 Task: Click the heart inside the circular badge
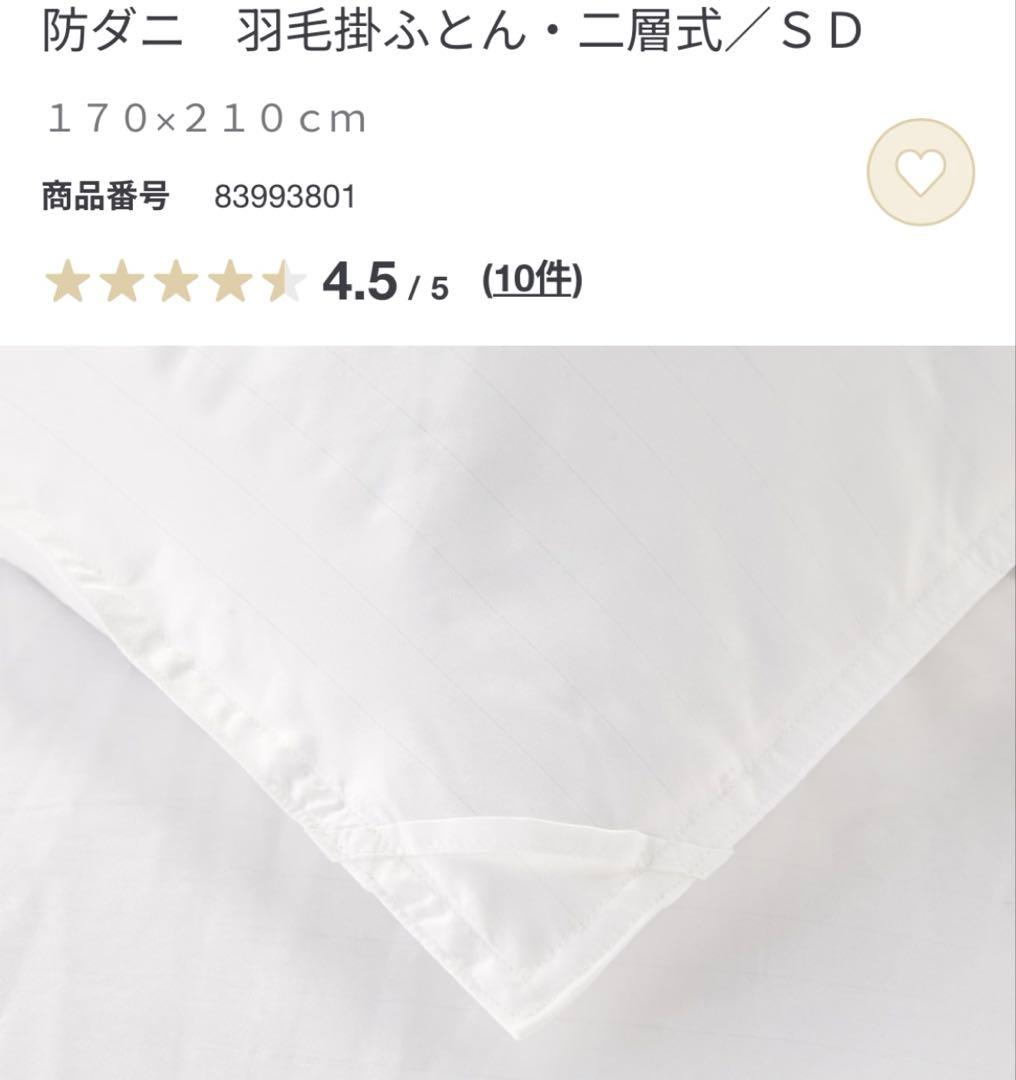point(920,172)
